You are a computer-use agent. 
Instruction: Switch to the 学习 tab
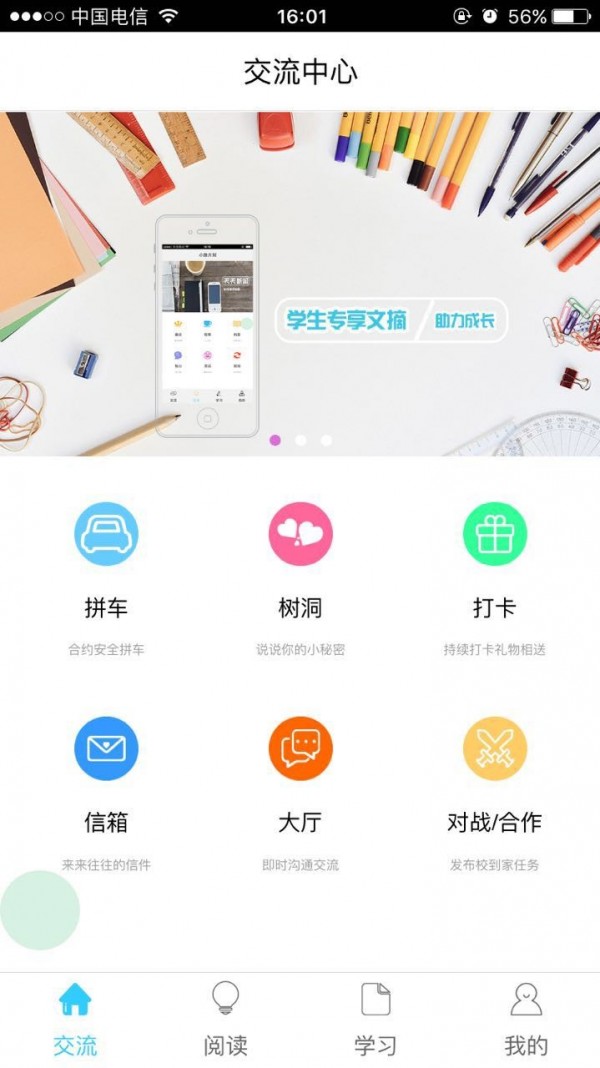pyautogui.click(x=375, y=1018)
